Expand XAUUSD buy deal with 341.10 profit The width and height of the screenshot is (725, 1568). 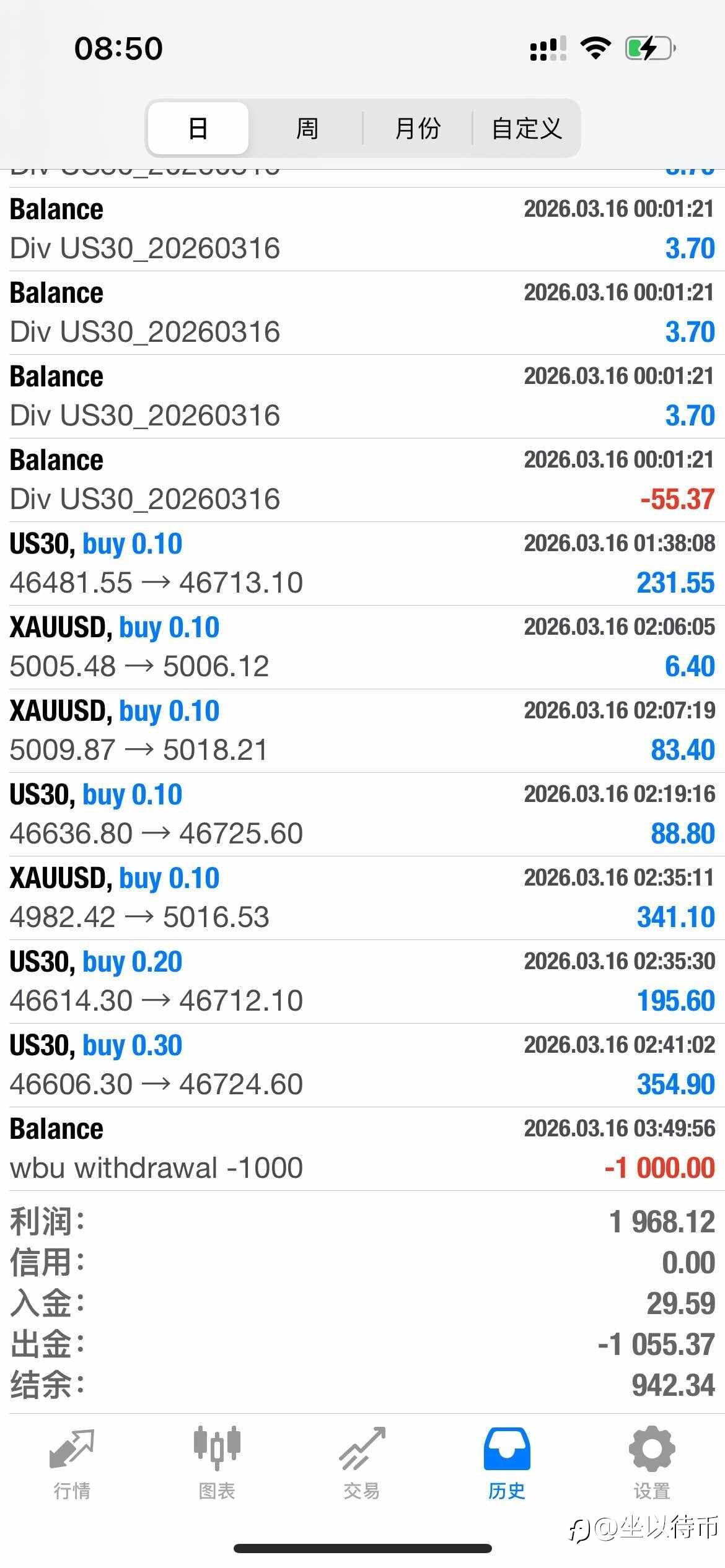tap(362, 898)
